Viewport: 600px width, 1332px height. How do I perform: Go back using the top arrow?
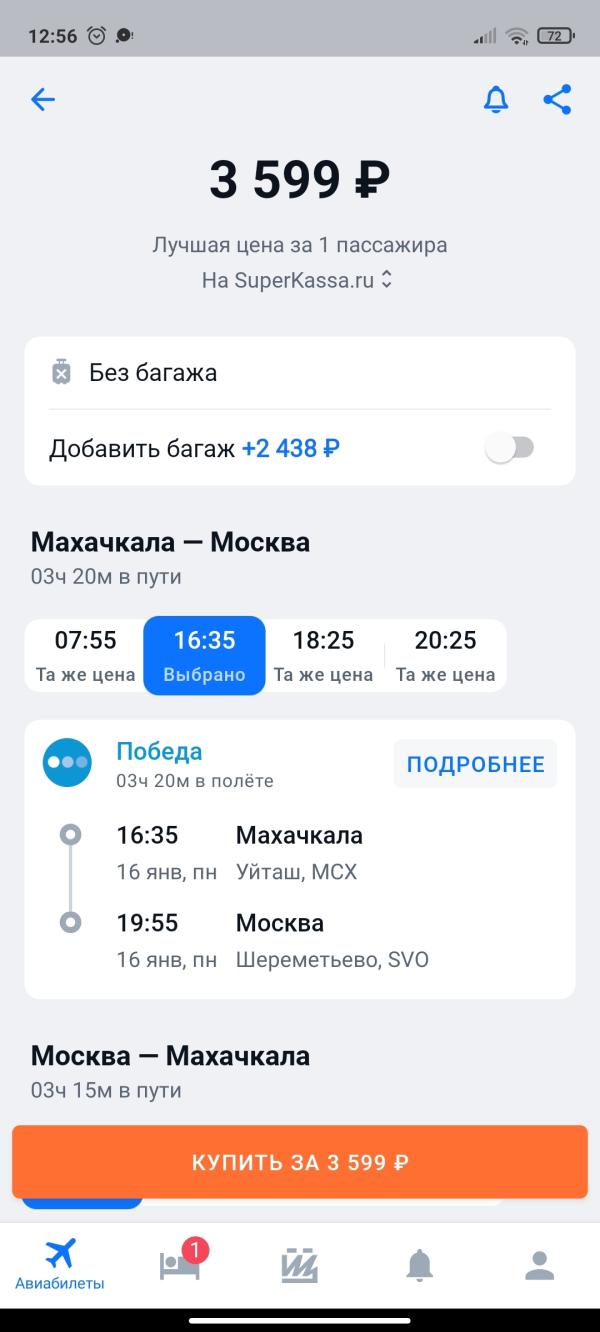click(x=43, y=99)
